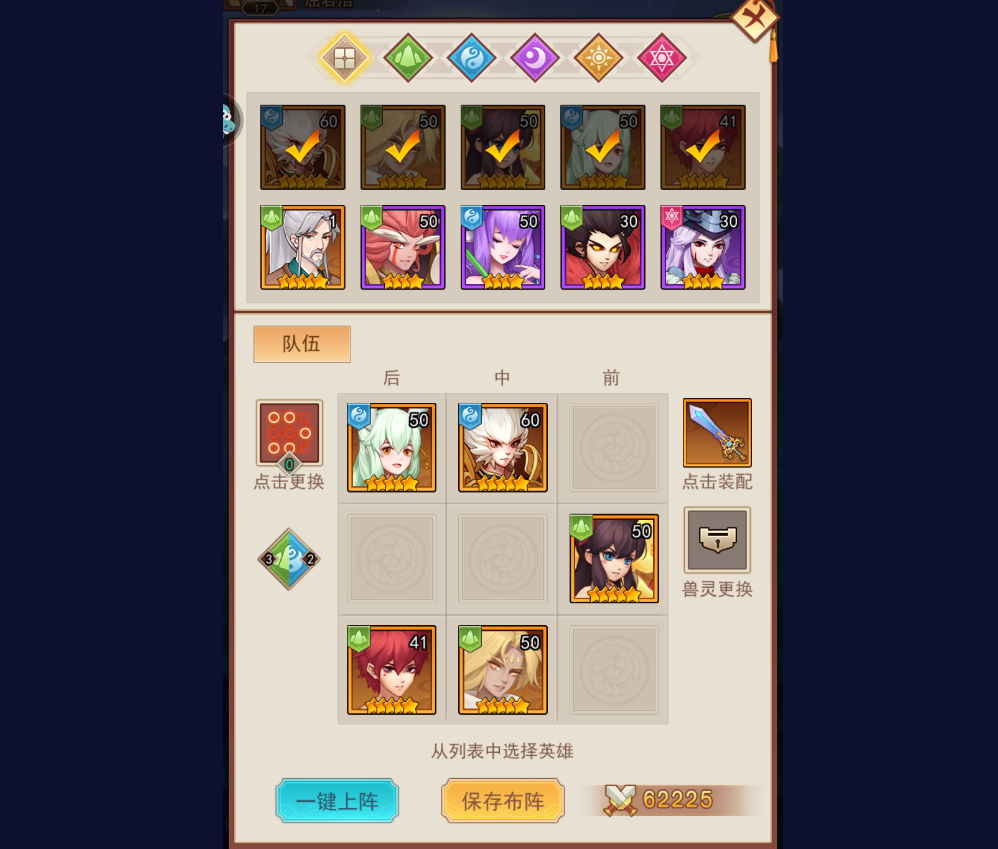Open 兽灵更换 beast spirit slot
Image resolution: width=998 pixels, height=849 pixels.
tap(717, 540)
